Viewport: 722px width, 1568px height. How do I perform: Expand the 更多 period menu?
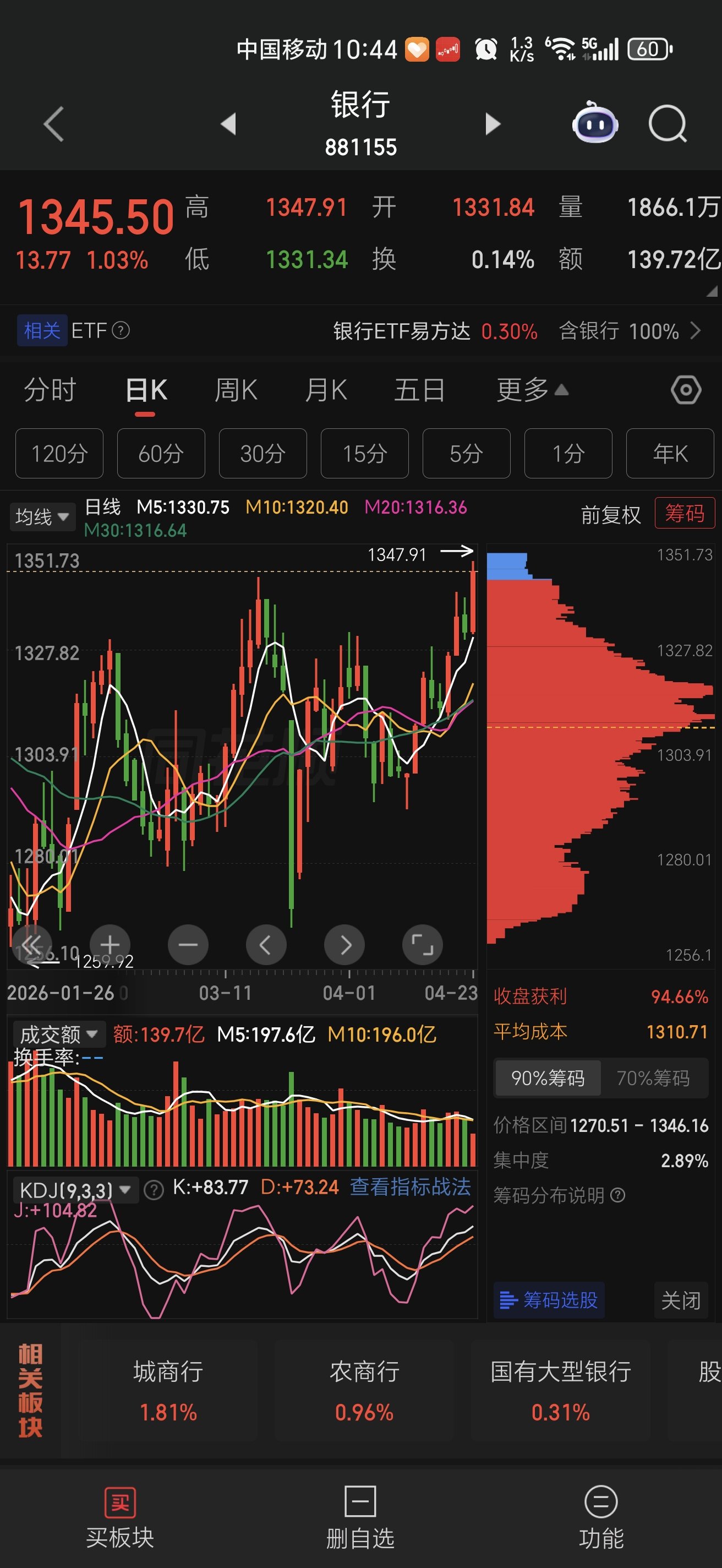pyautogui.click(x=532, y=390)
